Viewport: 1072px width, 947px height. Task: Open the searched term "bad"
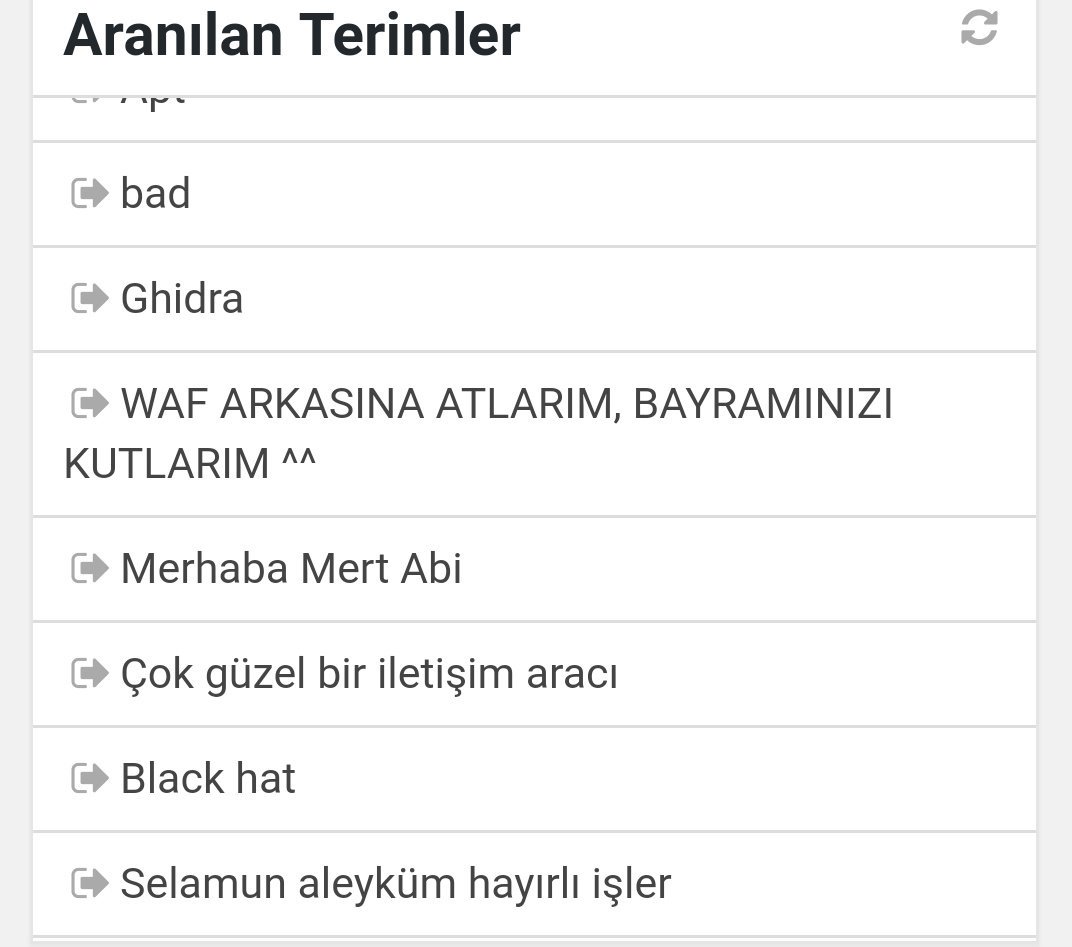155,194
